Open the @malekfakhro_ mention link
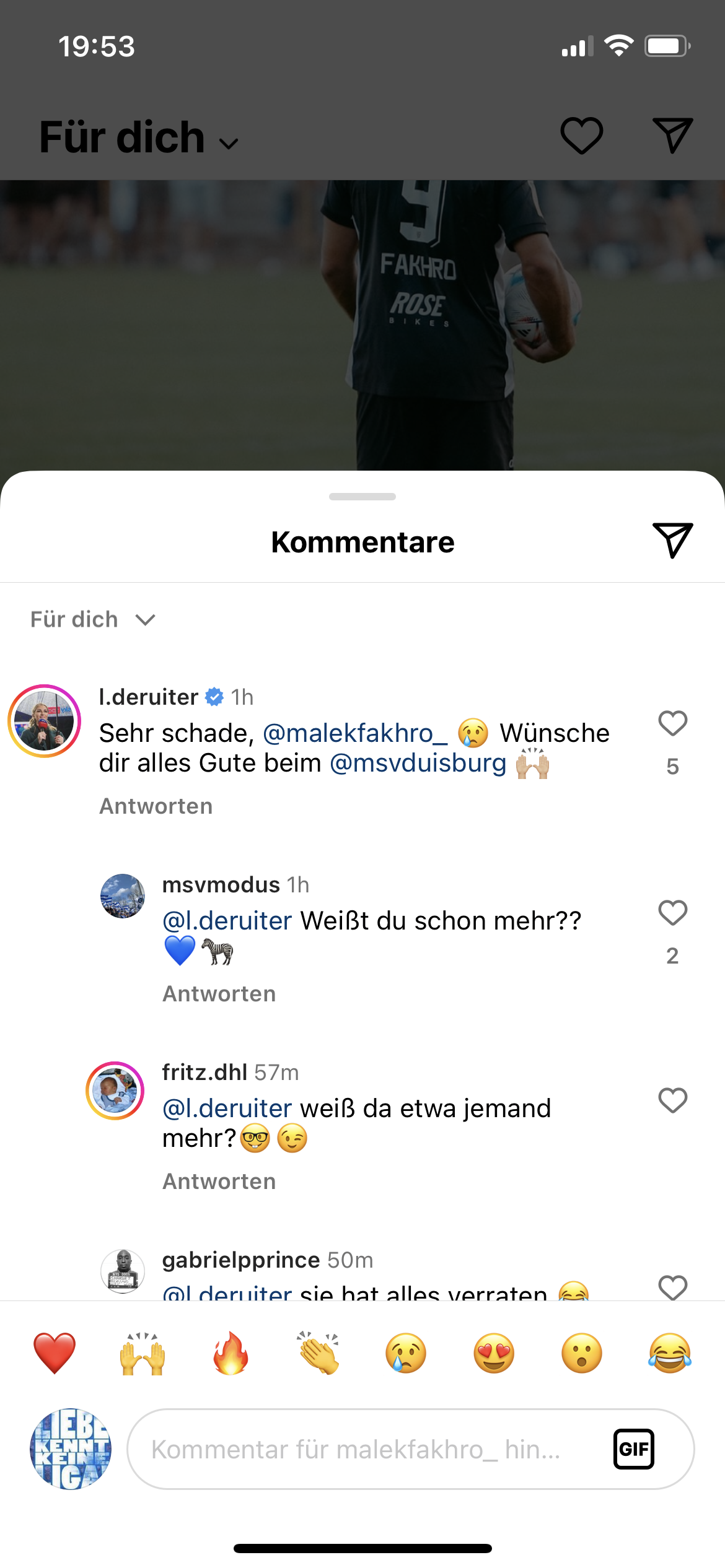The width and height of the screenshot is (725, 1568). (x=355, y=733)
